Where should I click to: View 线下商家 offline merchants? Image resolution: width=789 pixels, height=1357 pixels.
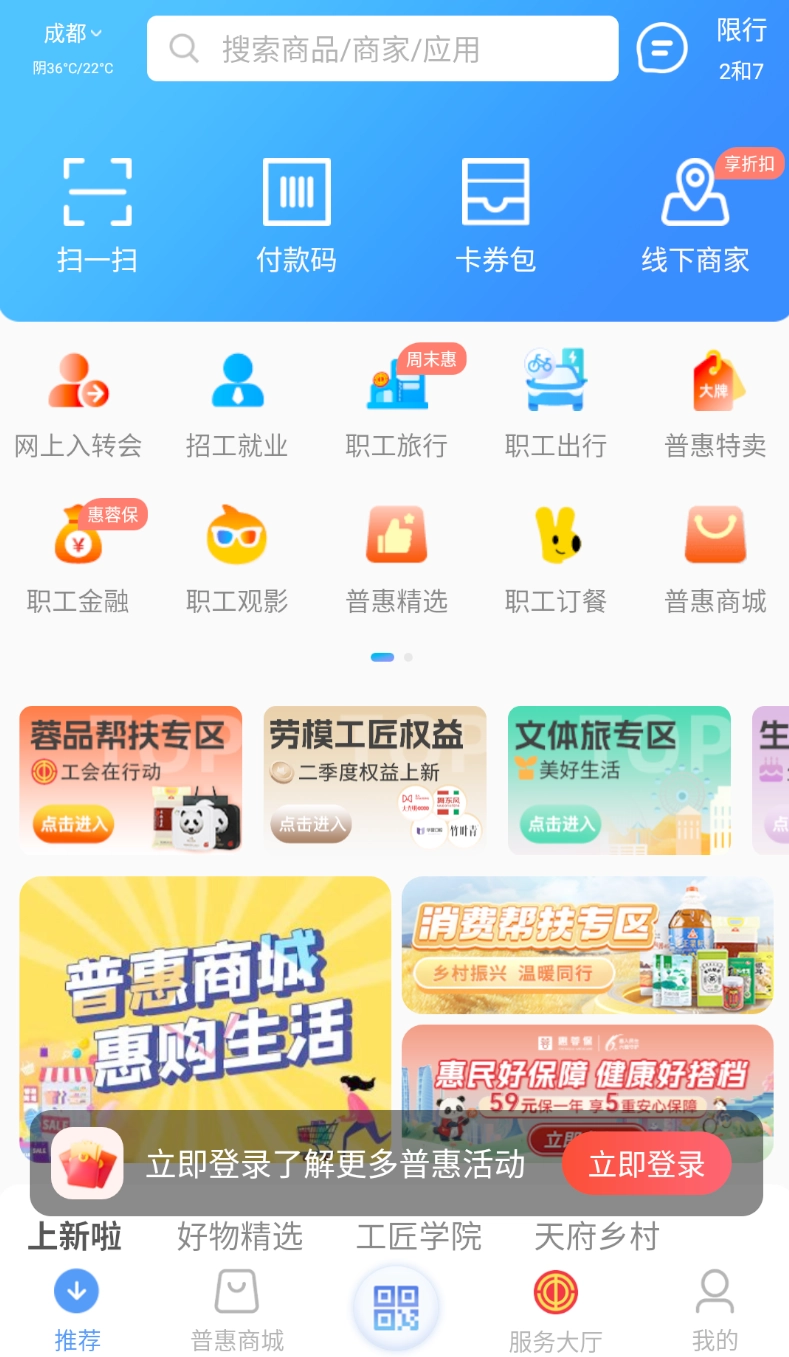(x=695, y=214)
